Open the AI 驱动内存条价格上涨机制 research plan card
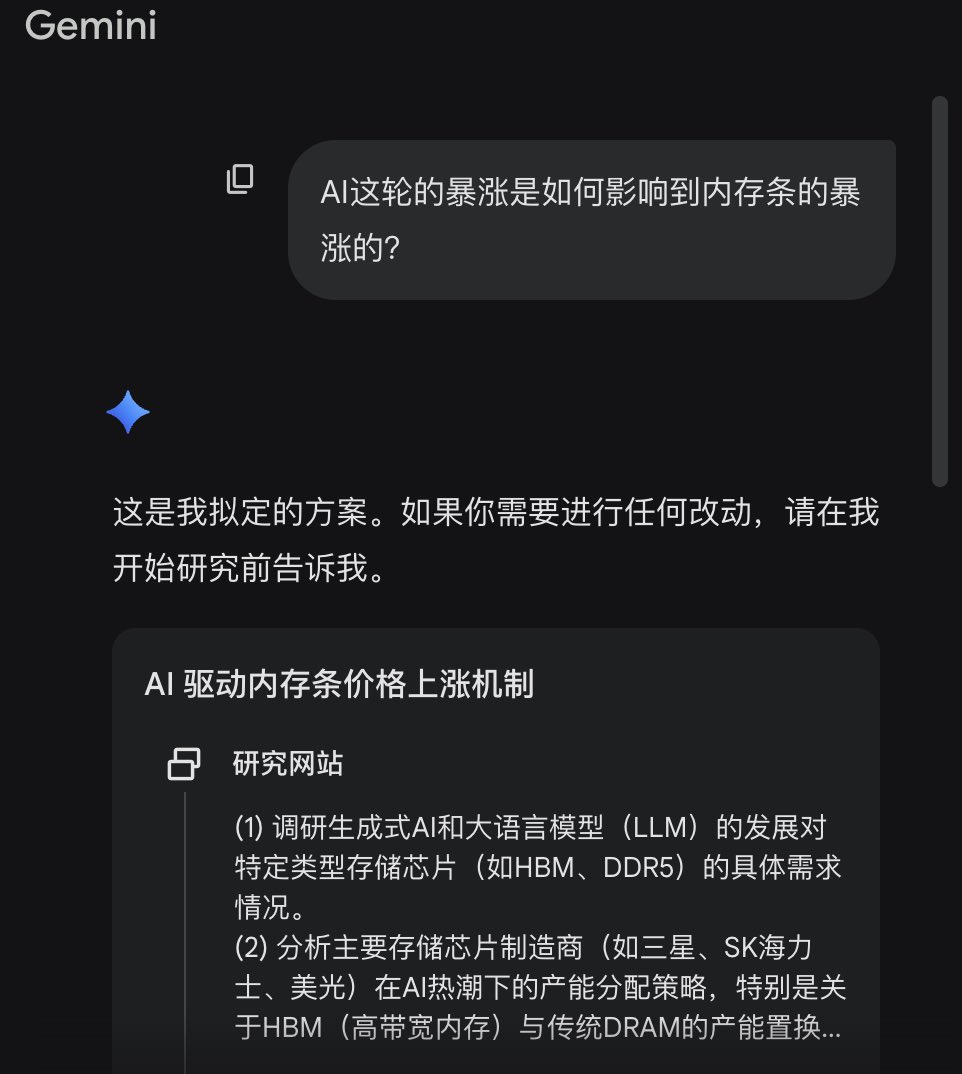 click(x=339, y=684)
